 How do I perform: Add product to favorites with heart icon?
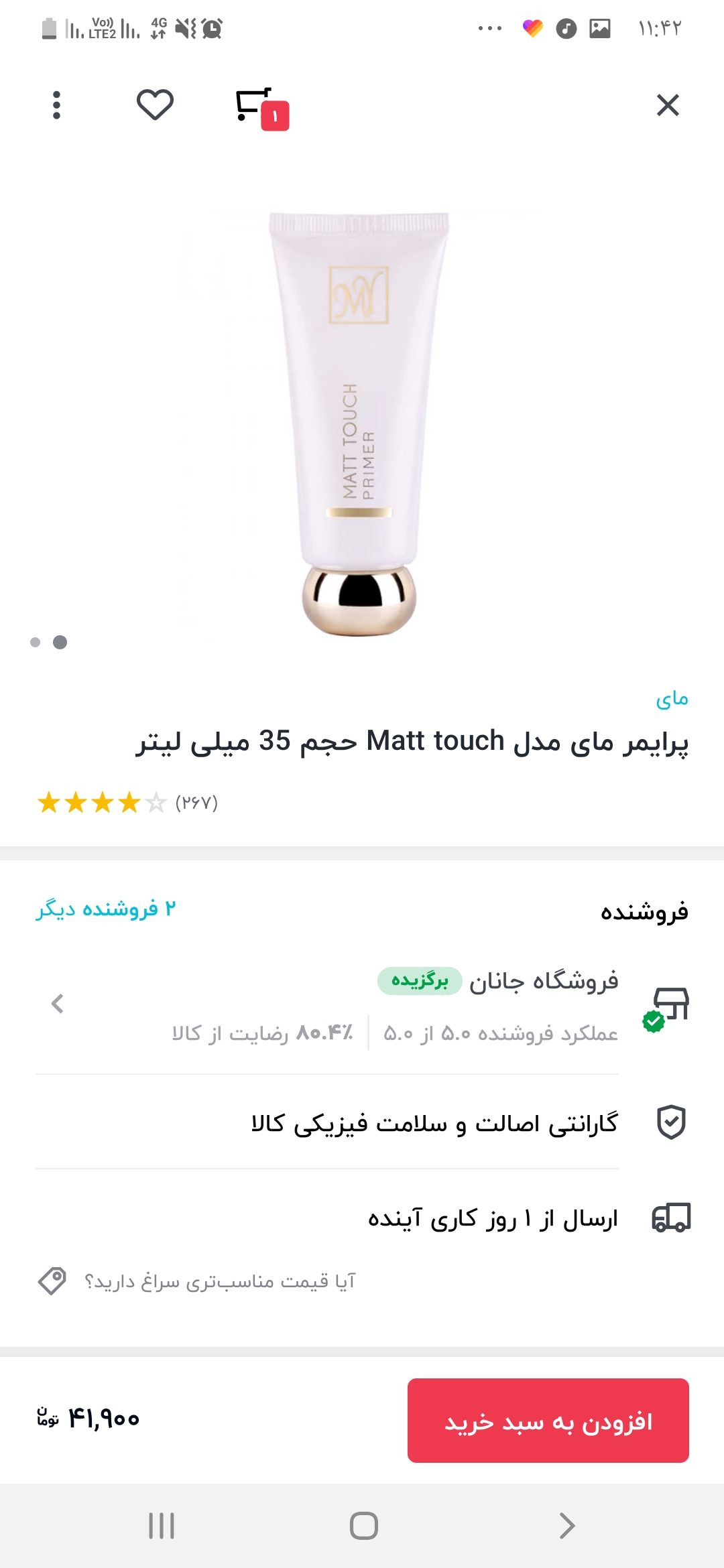pyautogui.click(x=155, y=105)
